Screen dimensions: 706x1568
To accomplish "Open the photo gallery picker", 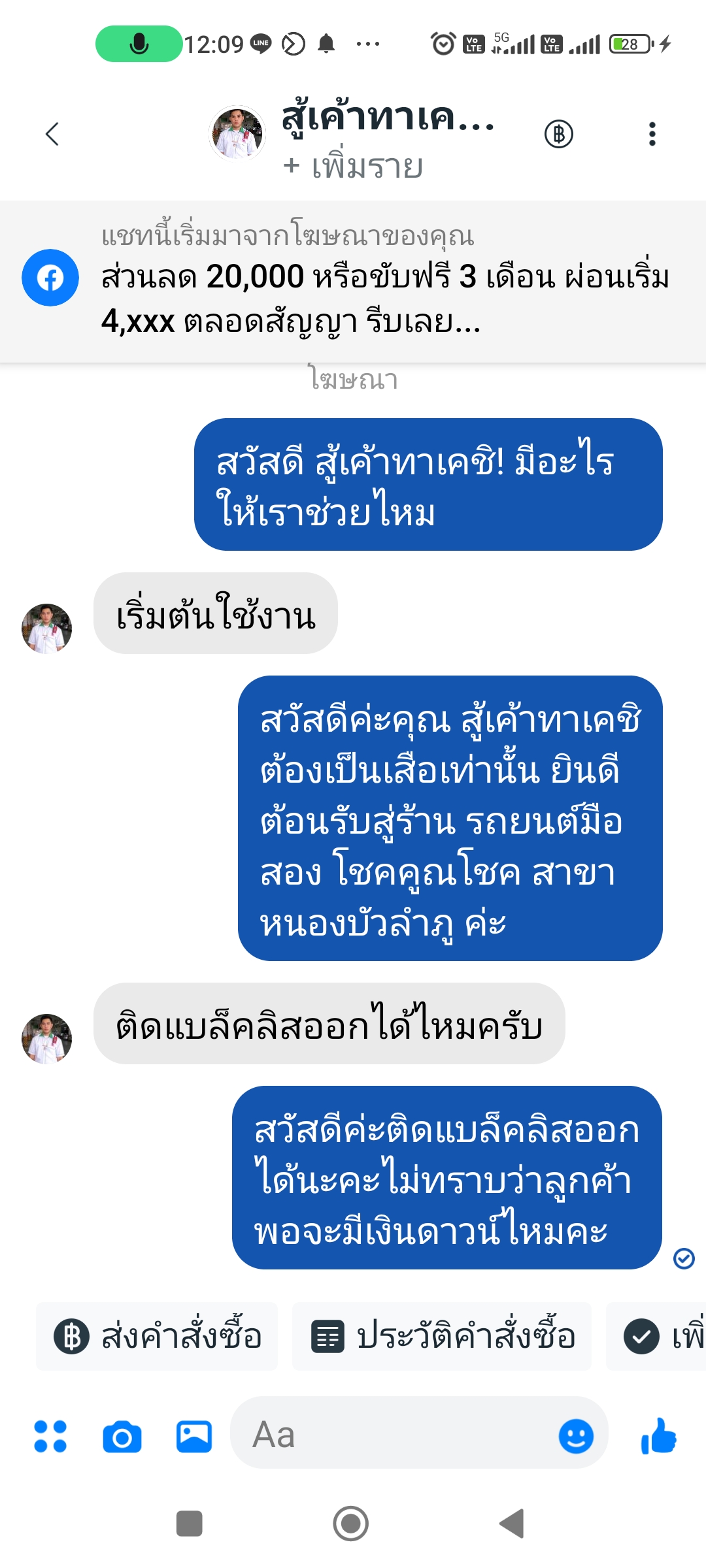I will coord(194,1436).
